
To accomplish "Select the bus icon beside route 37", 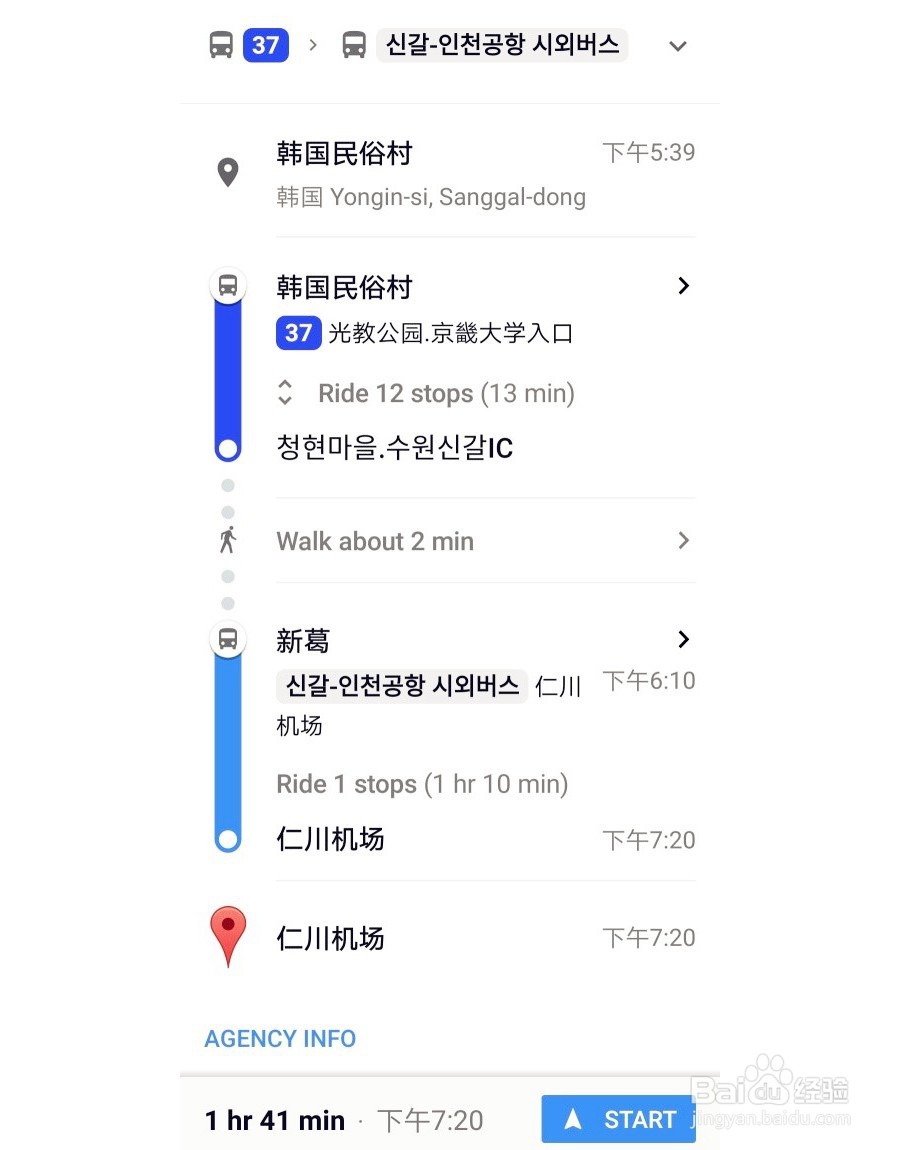I will coord(222,44).
